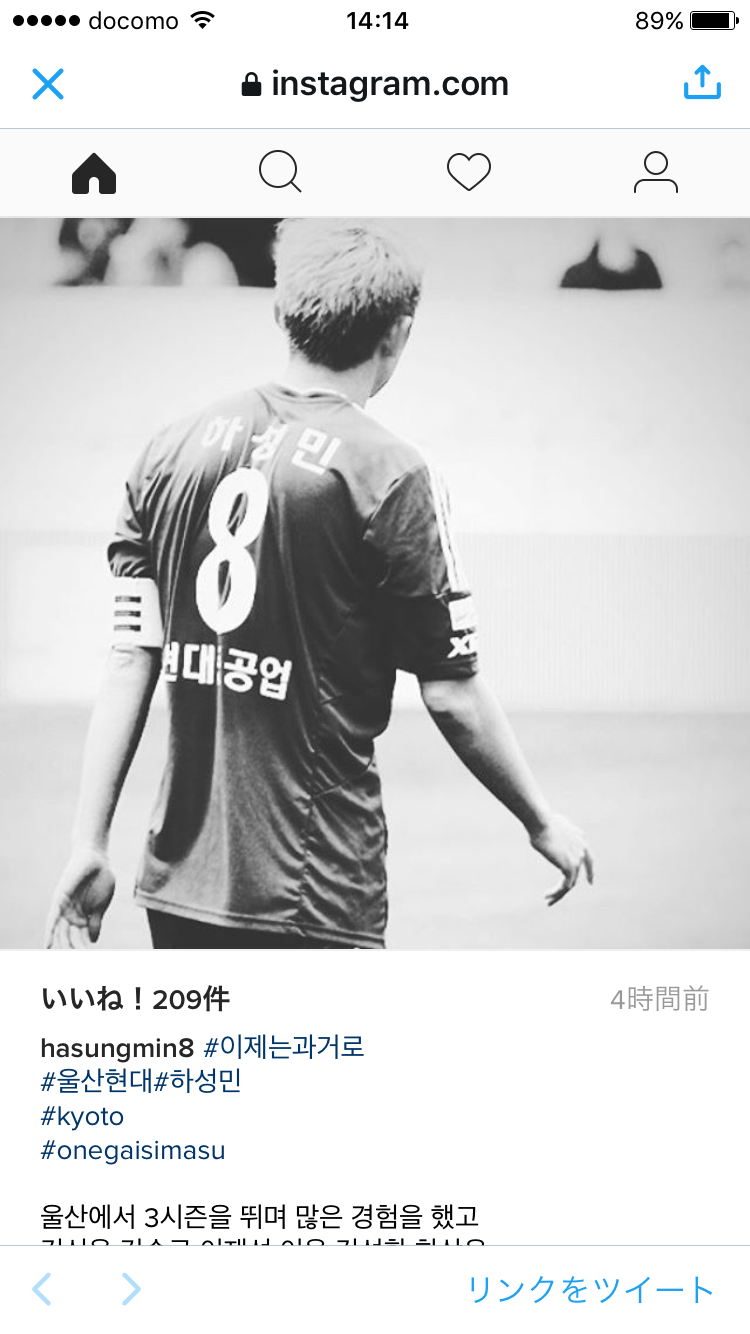
Task: Go back in browser history
Action: pyautogui.click(x=41, y=1290)
